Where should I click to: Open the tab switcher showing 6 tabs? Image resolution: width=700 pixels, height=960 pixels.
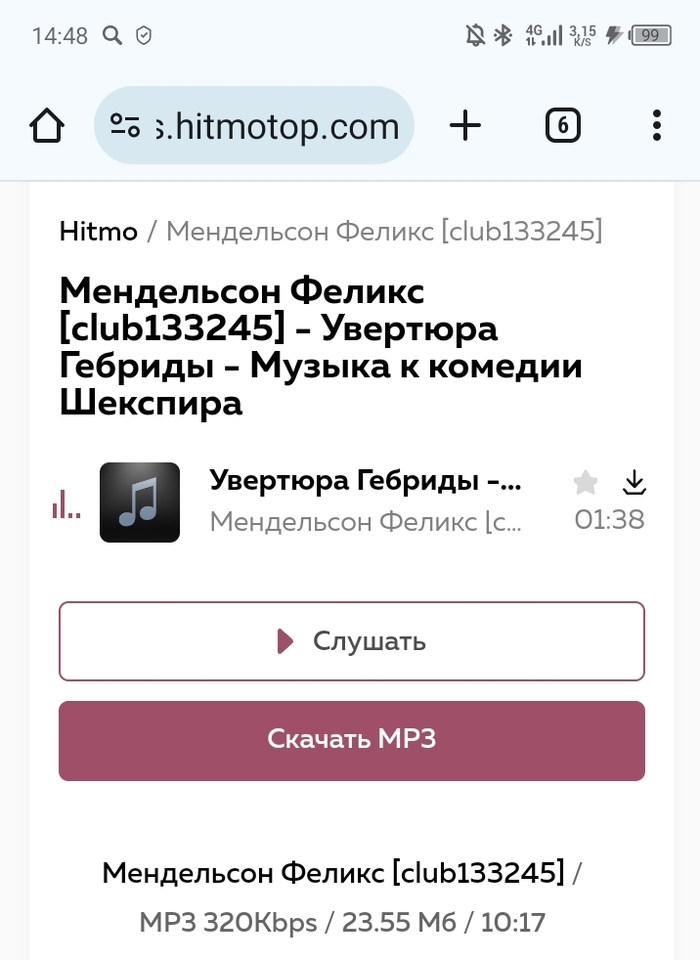click(563, 126)
